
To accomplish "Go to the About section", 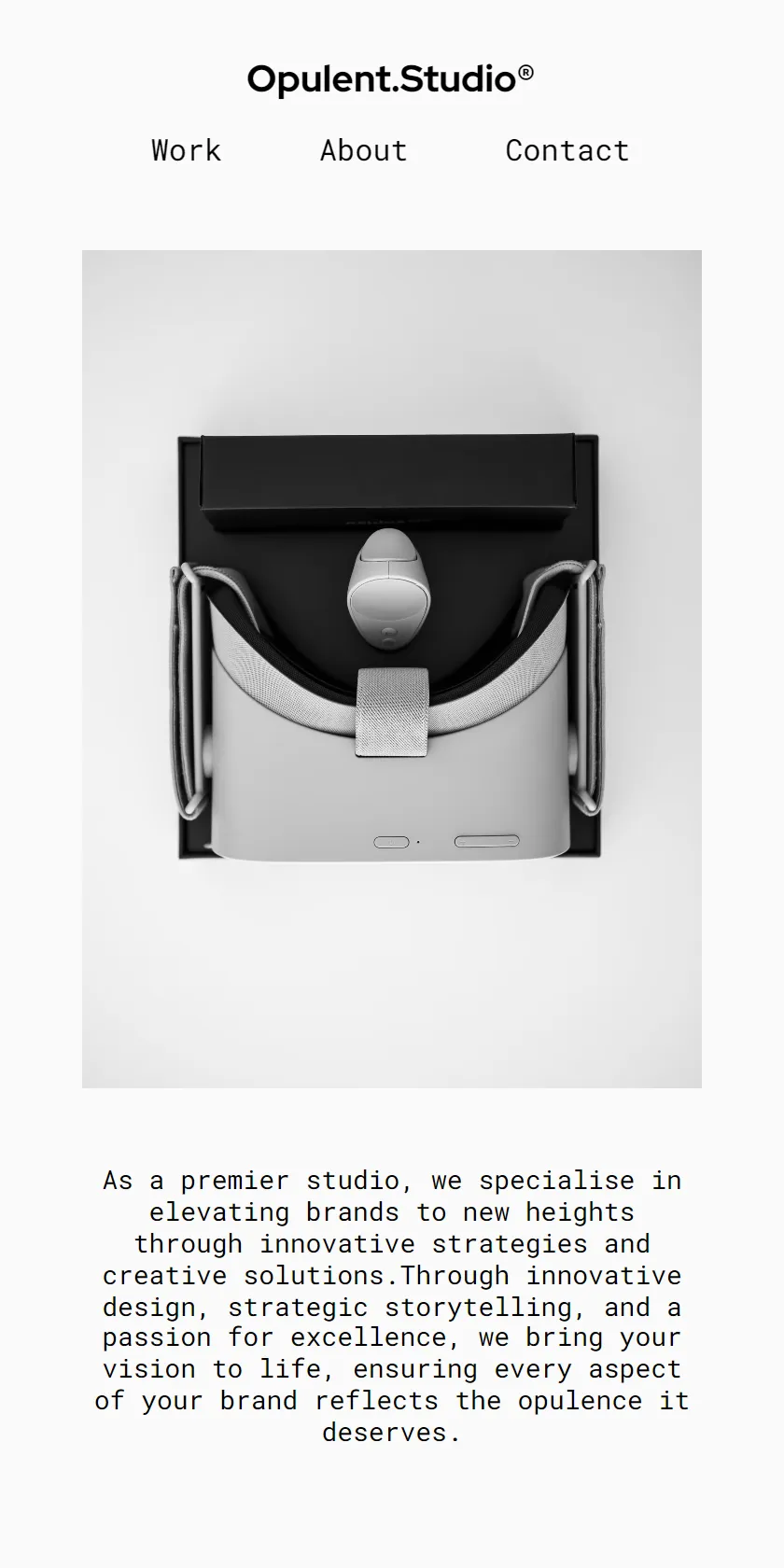I will pos(364,150).
